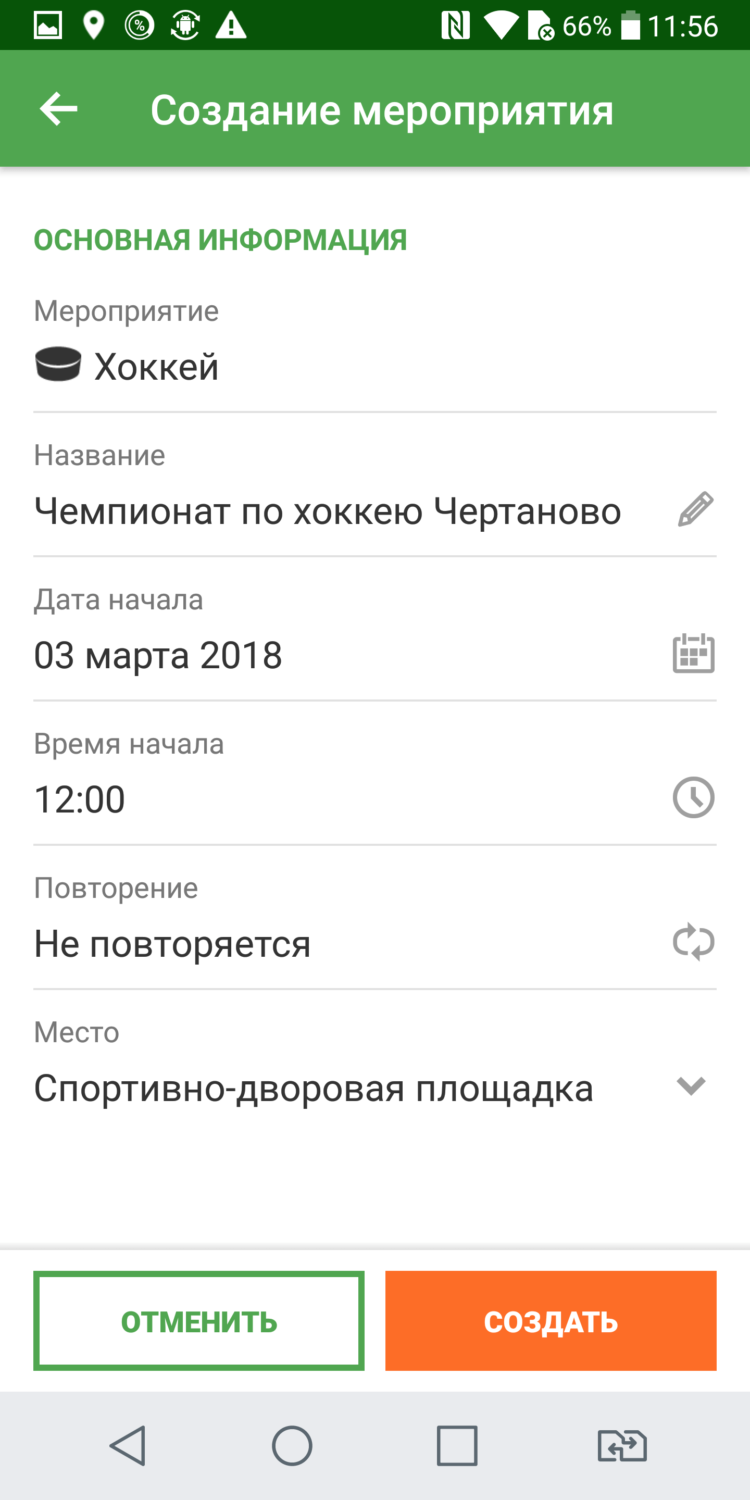The height and width of the screenshot is (1500, 750).
Task: Open the calendar icon next to Дата начала
Action: [693, 654]
